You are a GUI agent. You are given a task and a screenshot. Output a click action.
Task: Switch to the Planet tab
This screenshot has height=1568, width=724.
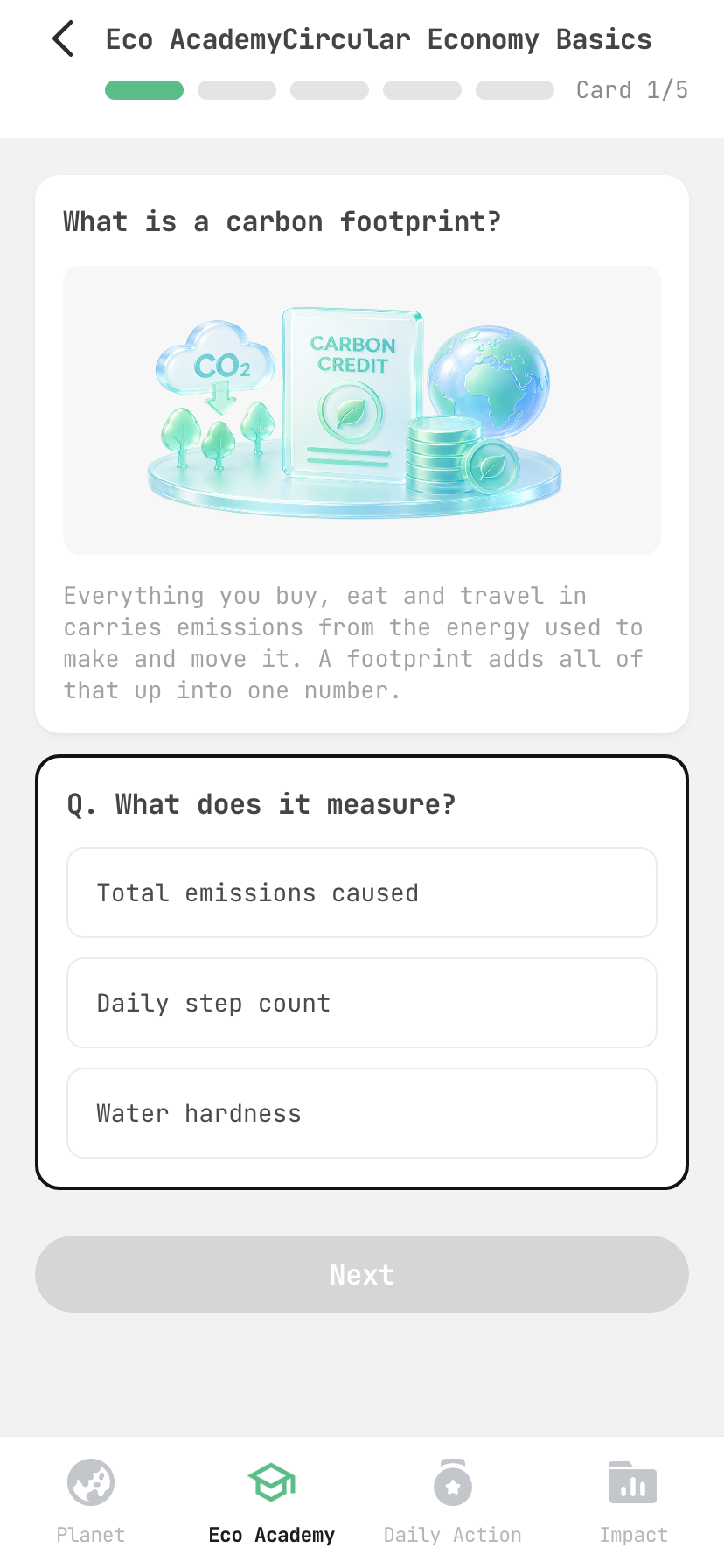coord(91,1501)
